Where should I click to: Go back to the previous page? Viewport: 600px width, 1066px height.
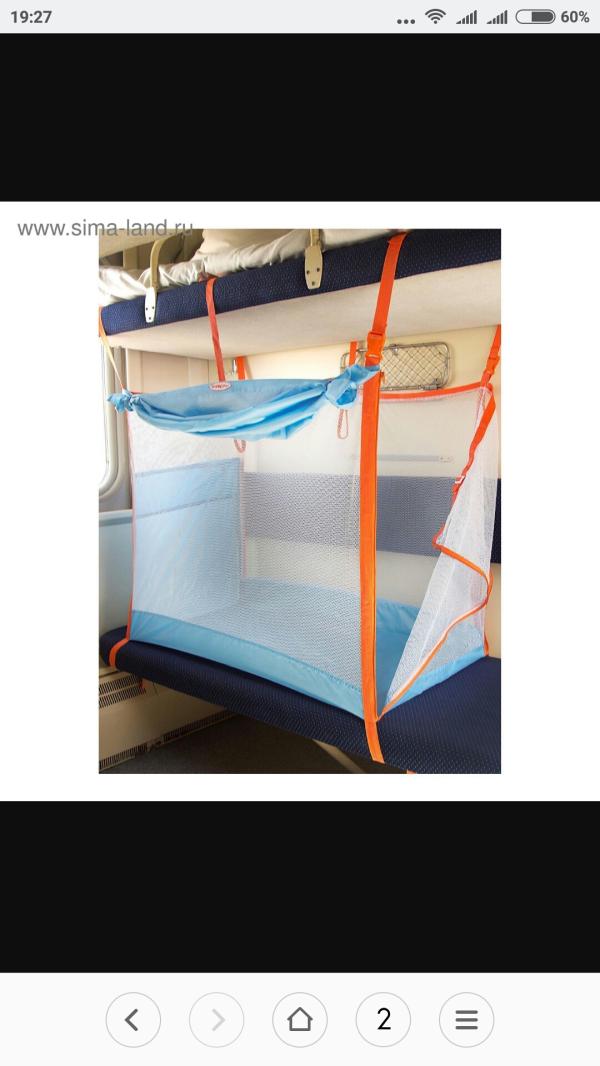pyautogui.click(x=133, y=1019)
